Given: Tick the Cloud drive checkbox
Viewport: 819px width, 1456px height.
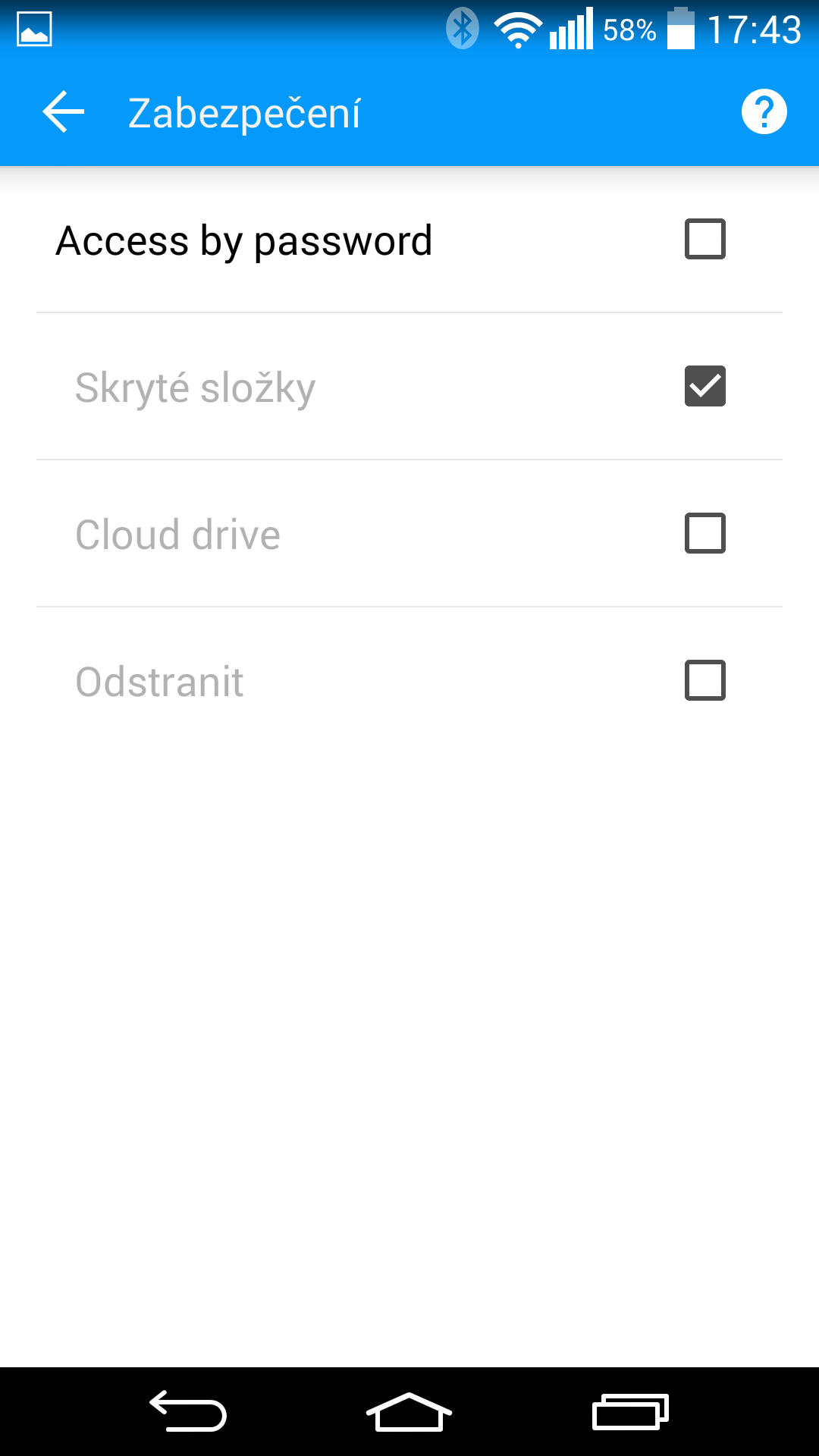Looking at the screenshot, I should [x=705, y=533].
